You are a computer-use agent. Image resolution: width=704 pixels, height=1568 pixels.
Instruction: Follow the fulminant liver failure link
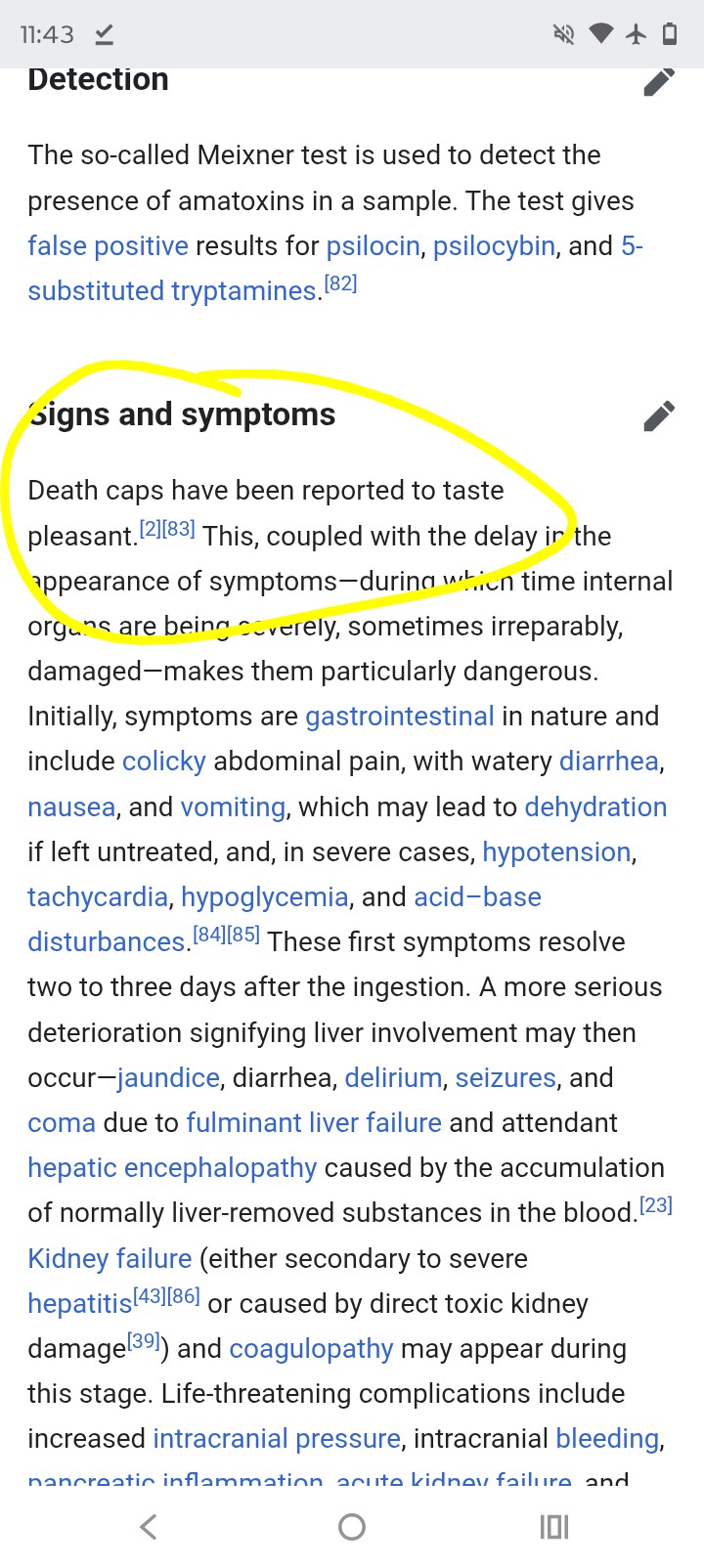313,1123
